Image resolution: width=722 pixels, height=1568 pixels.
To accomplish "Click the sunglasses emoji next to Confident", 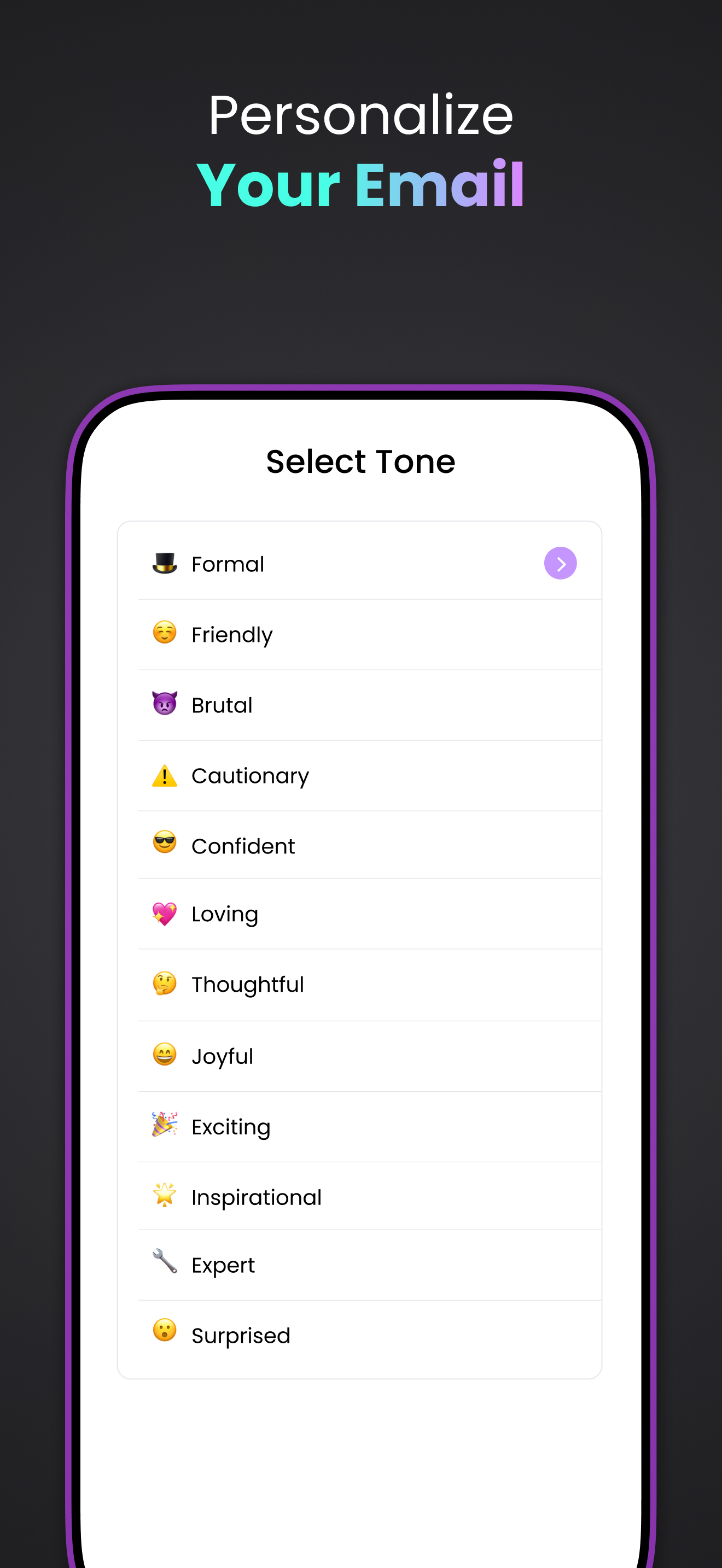I will coord(165,845).
